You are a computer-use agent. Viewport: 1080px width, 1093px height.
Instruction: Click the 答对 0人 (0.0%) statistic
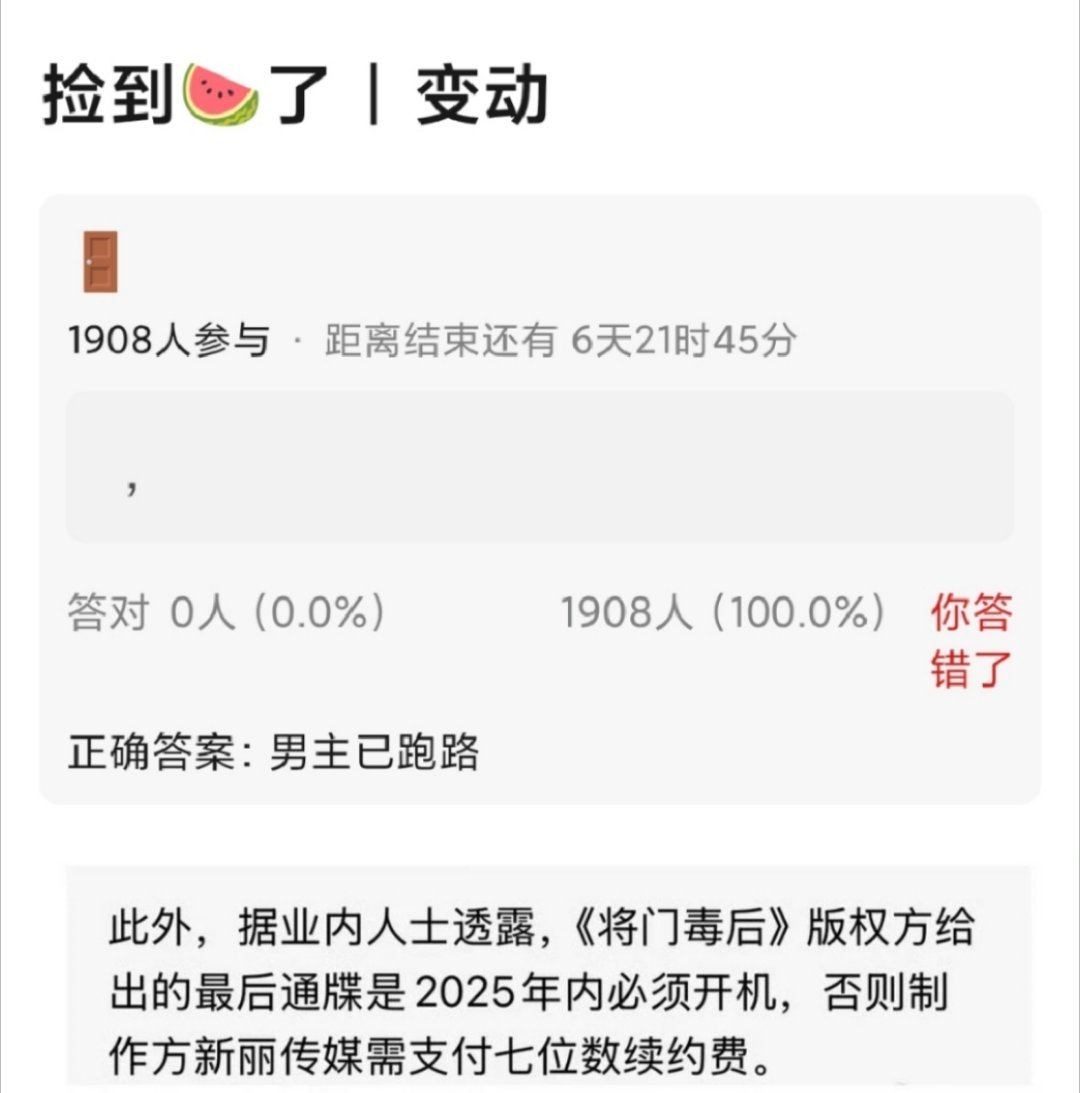(230, 613)
